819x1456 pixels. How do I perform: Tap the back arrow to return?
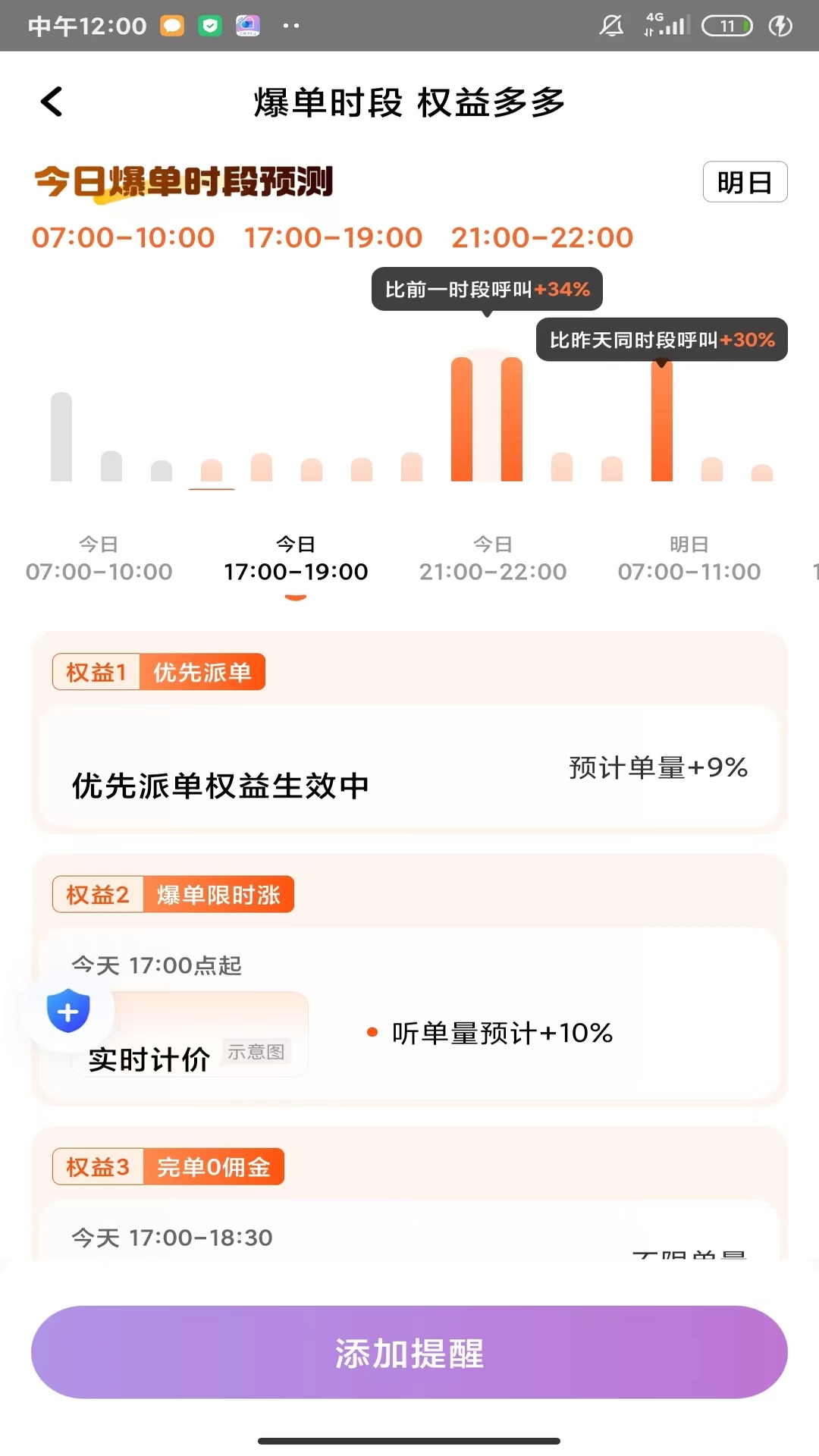(51, 101)
